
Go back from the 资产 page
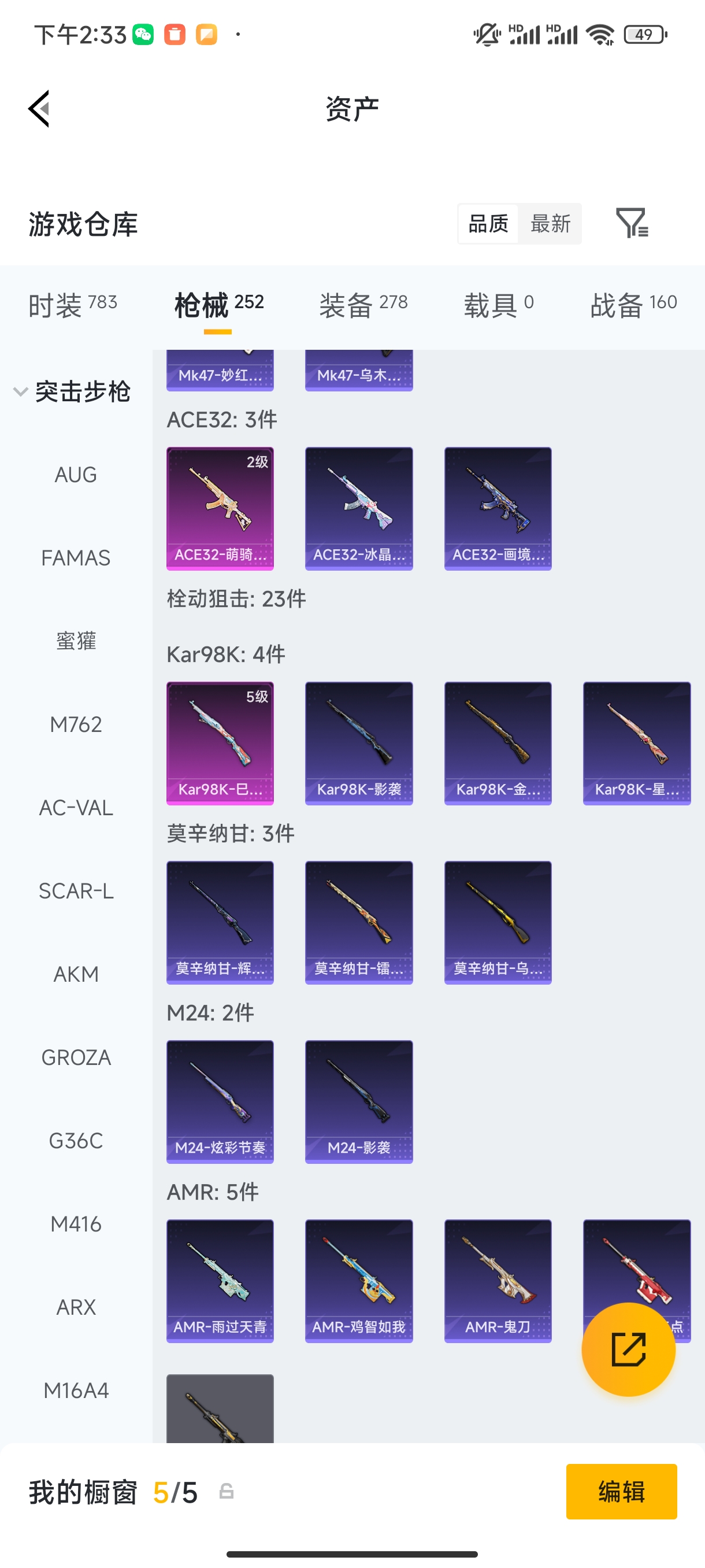point(39,110)
